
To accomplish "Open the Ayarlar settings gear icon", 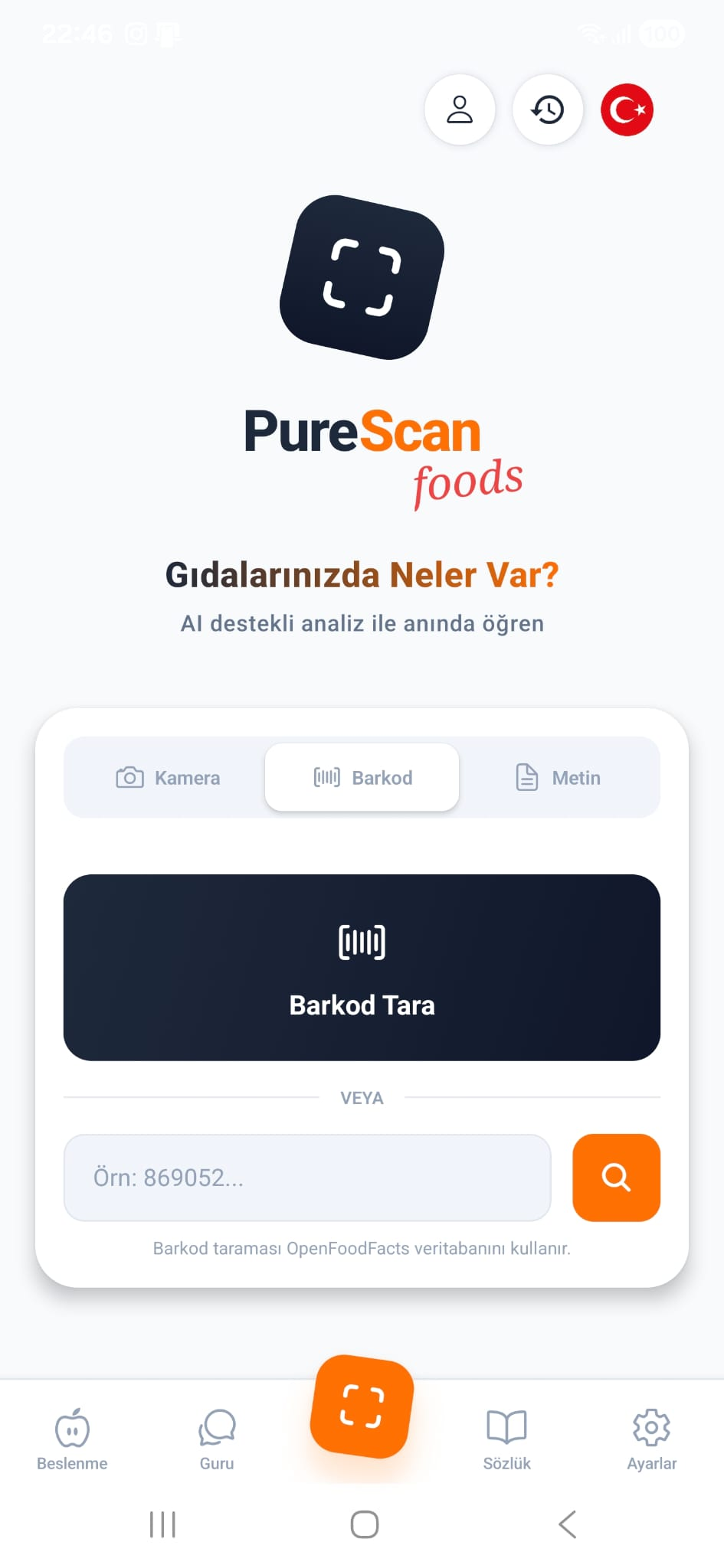I will (650, 1430).
